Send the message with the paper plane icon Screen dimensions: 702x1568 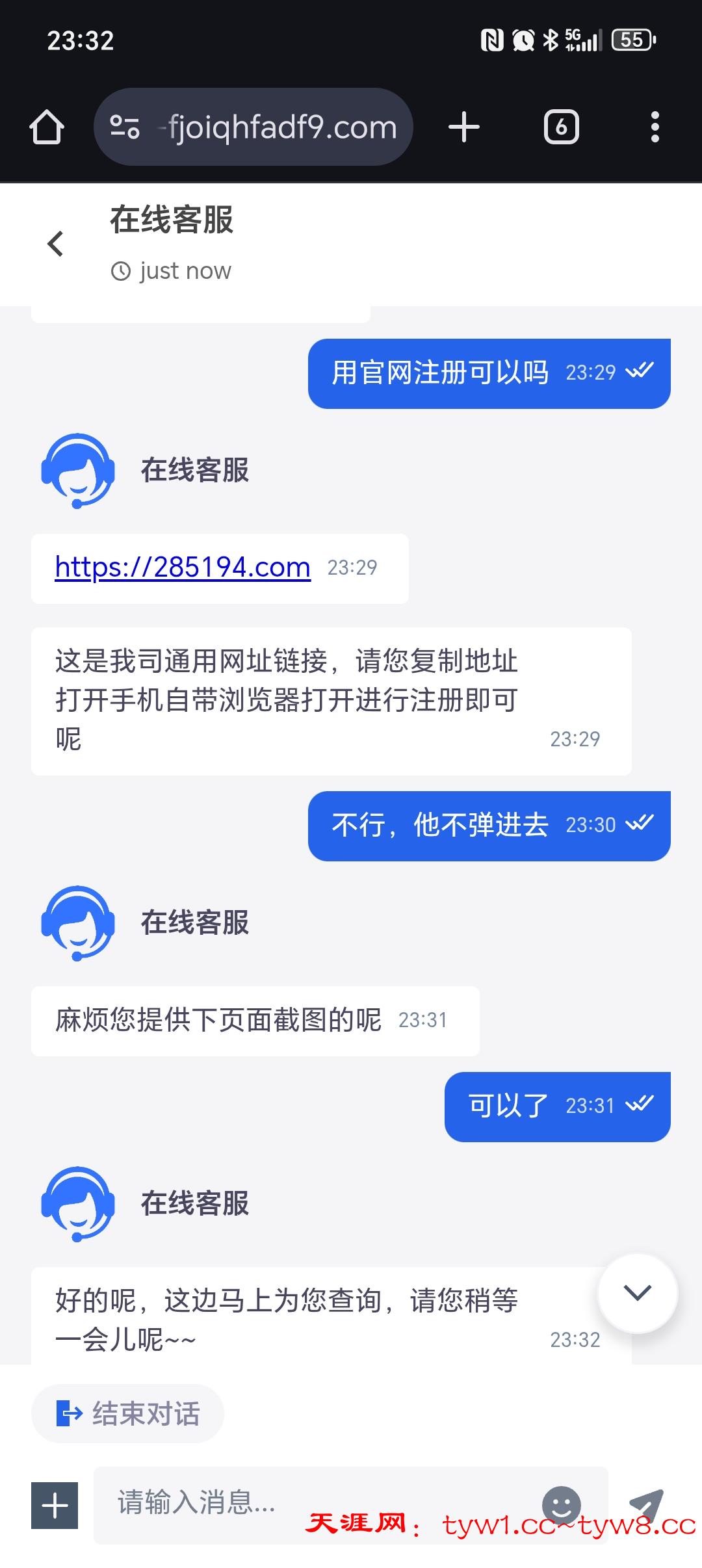point(647,1504)
